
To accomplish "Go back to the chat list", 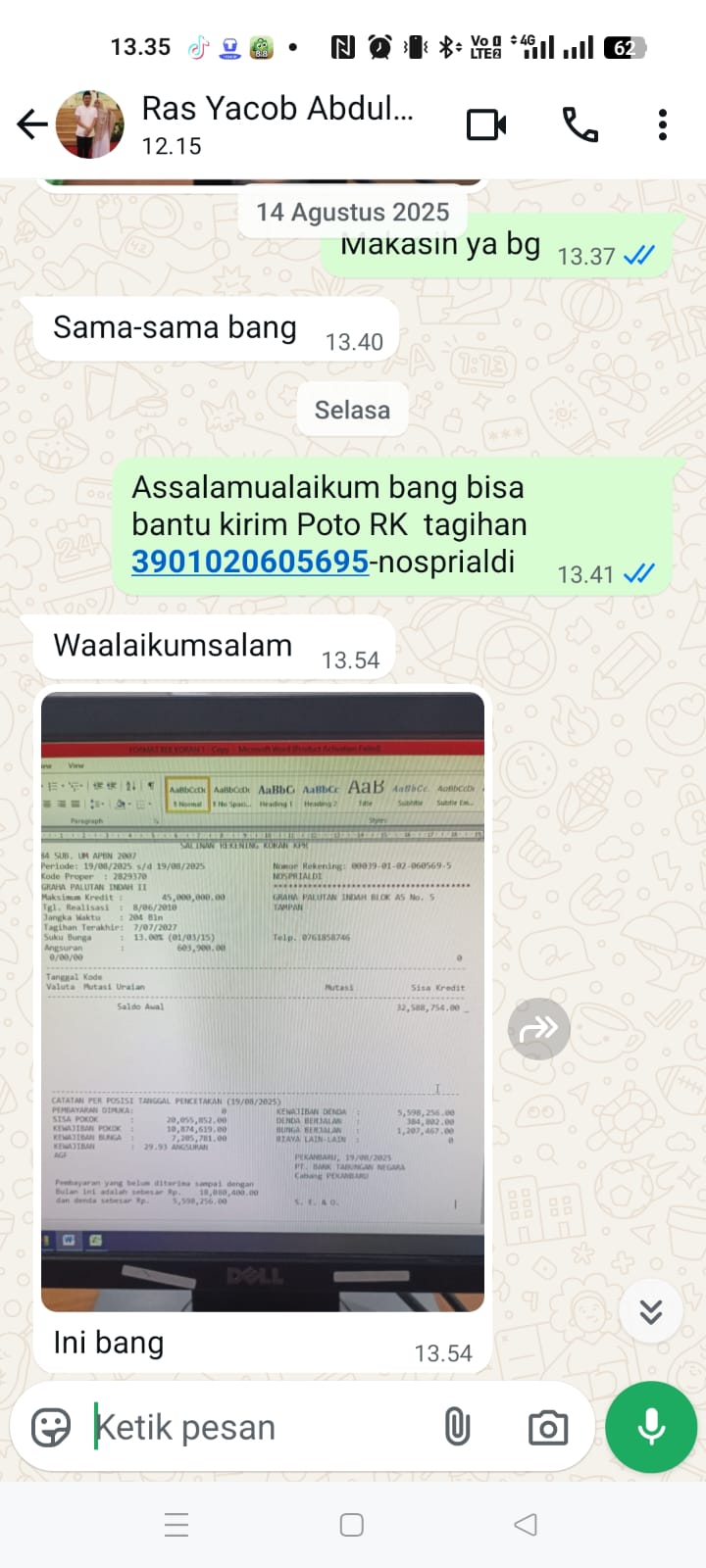I will [32, 124].
